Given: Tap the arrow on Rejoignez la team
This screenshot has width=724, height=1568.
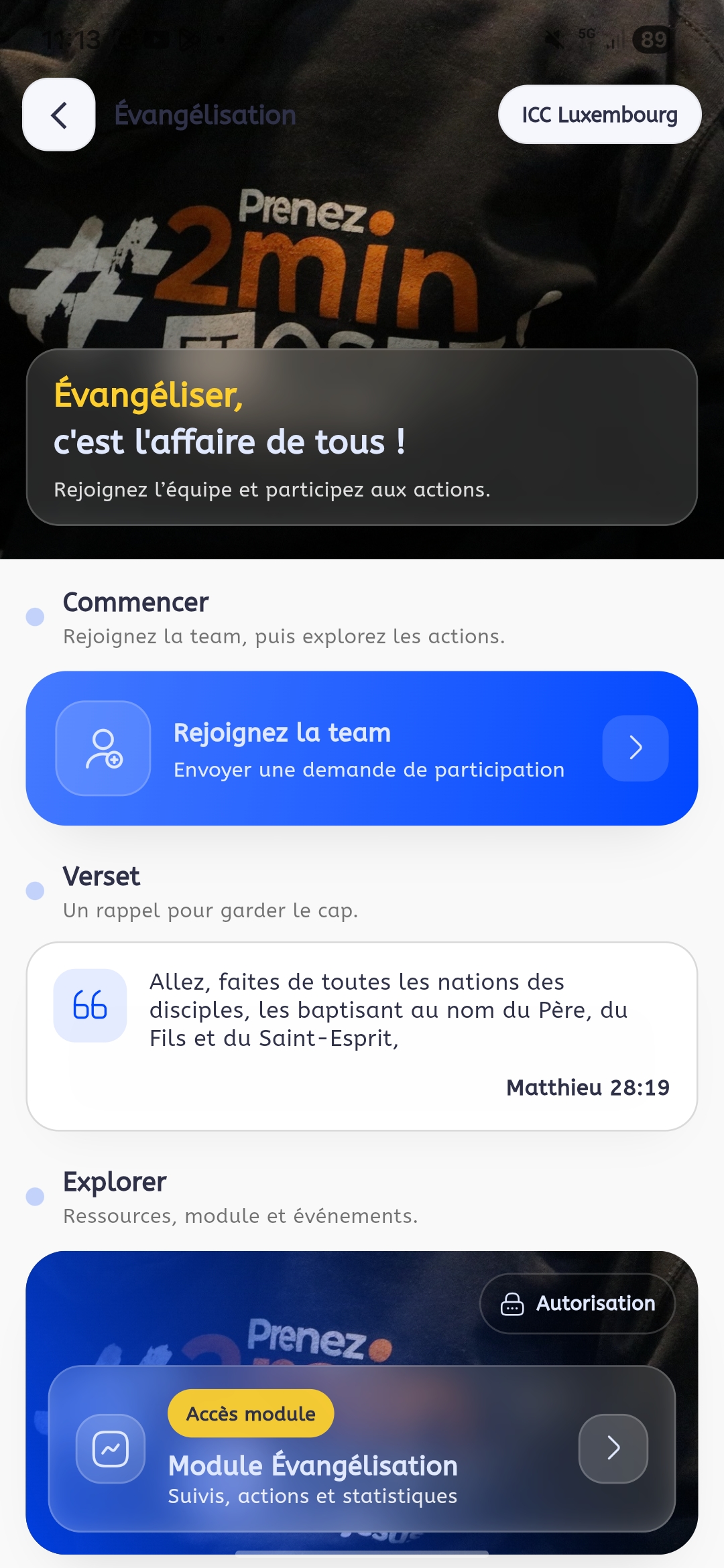Looking at the screenshot, I should click(636, 748).
